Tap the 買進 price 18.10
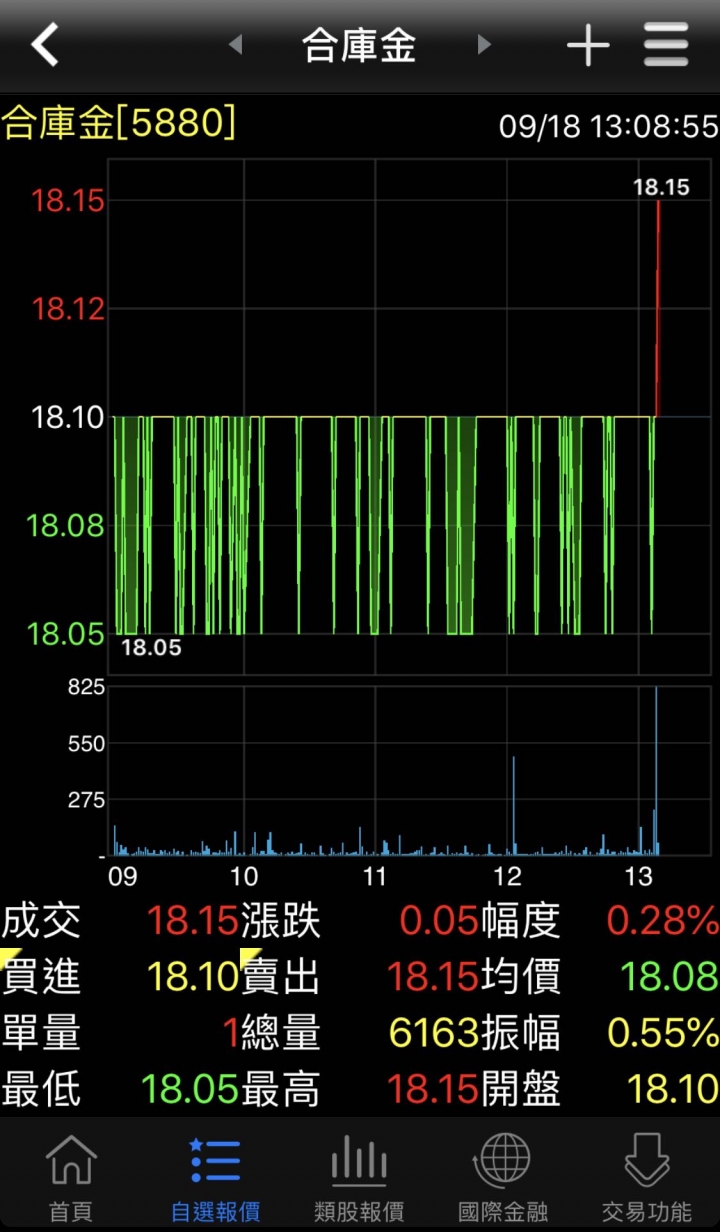The height and width of the screenshot is (1232, 720). pos(192,976)
